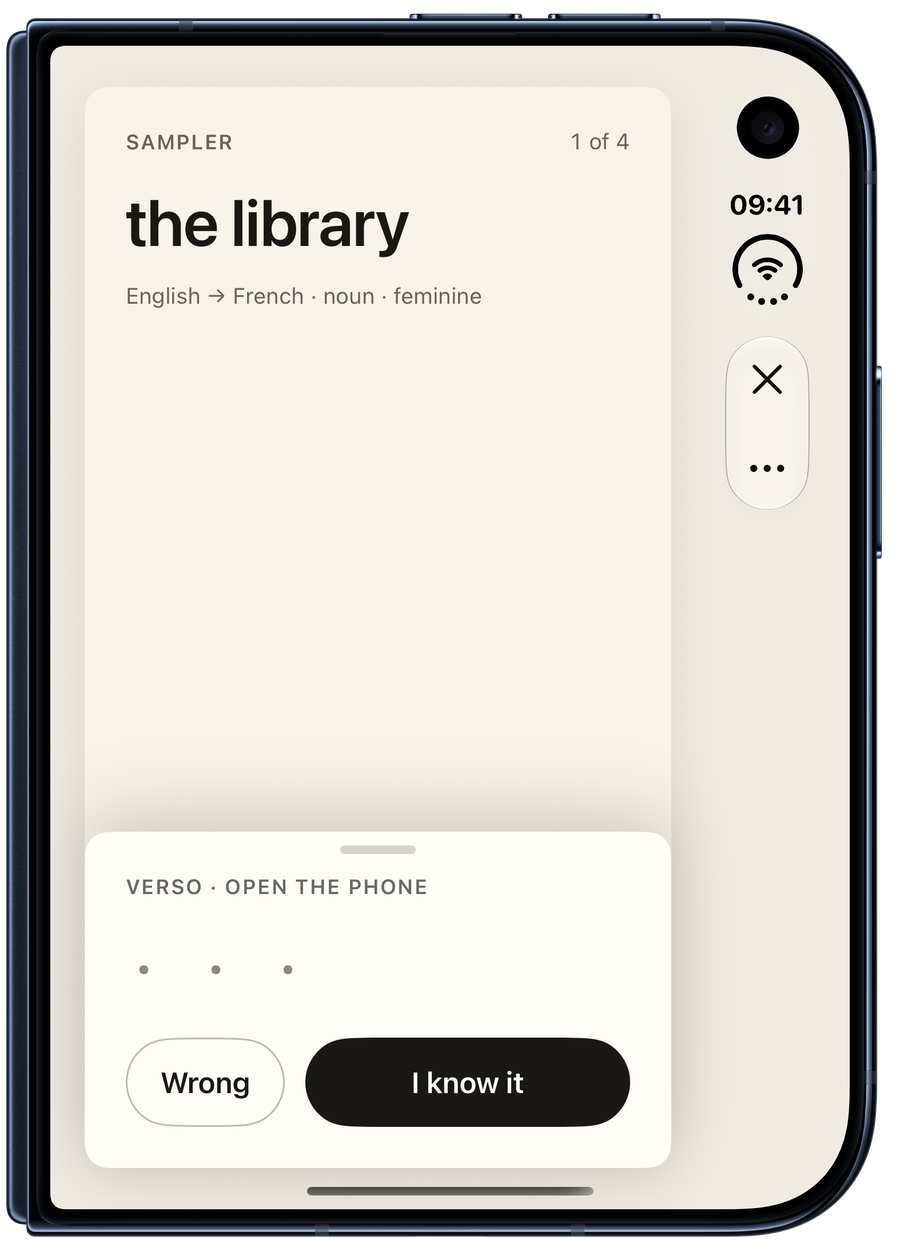This screenshot has height=1255, width=900.
Task: Close the flashcard session
Action: (x=767, y=380)
